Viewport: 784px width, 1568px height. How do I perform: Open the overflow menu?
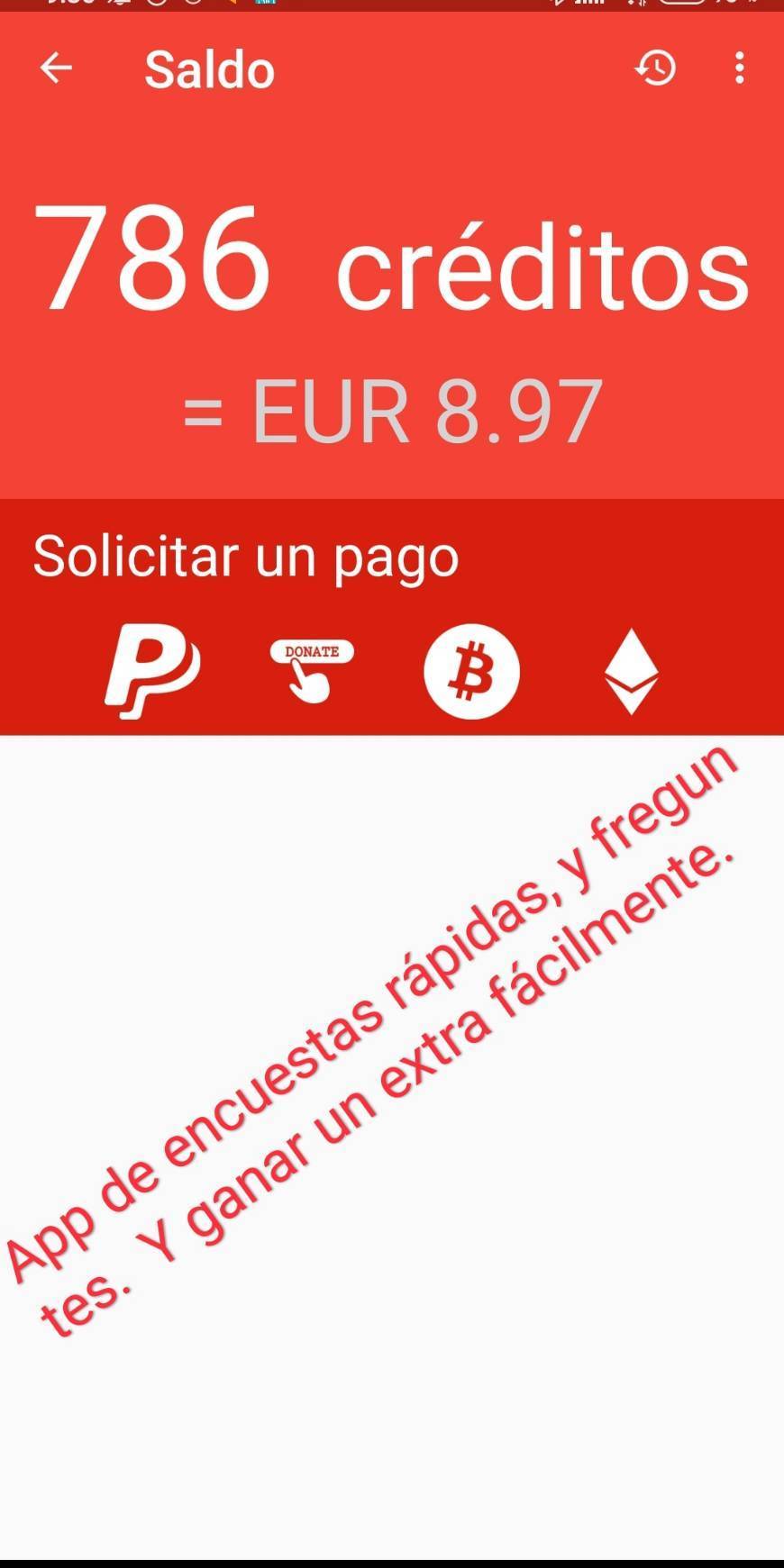[x=739, y=68]
